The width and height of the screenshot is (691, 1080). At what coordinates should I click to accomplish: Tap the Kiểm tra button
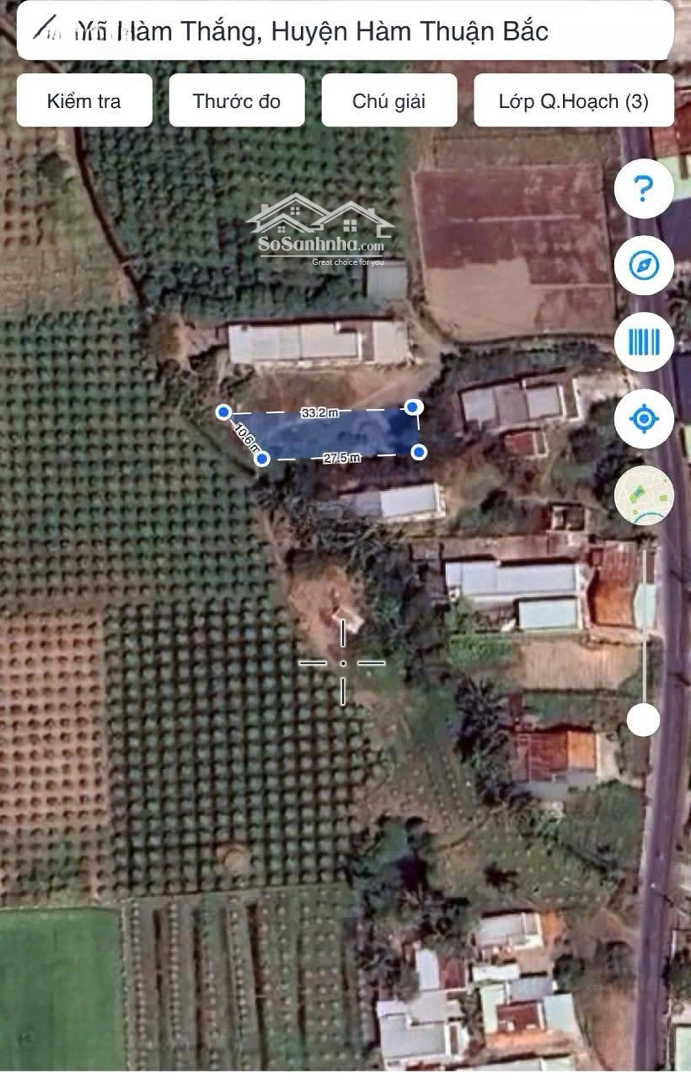(84, 101)
